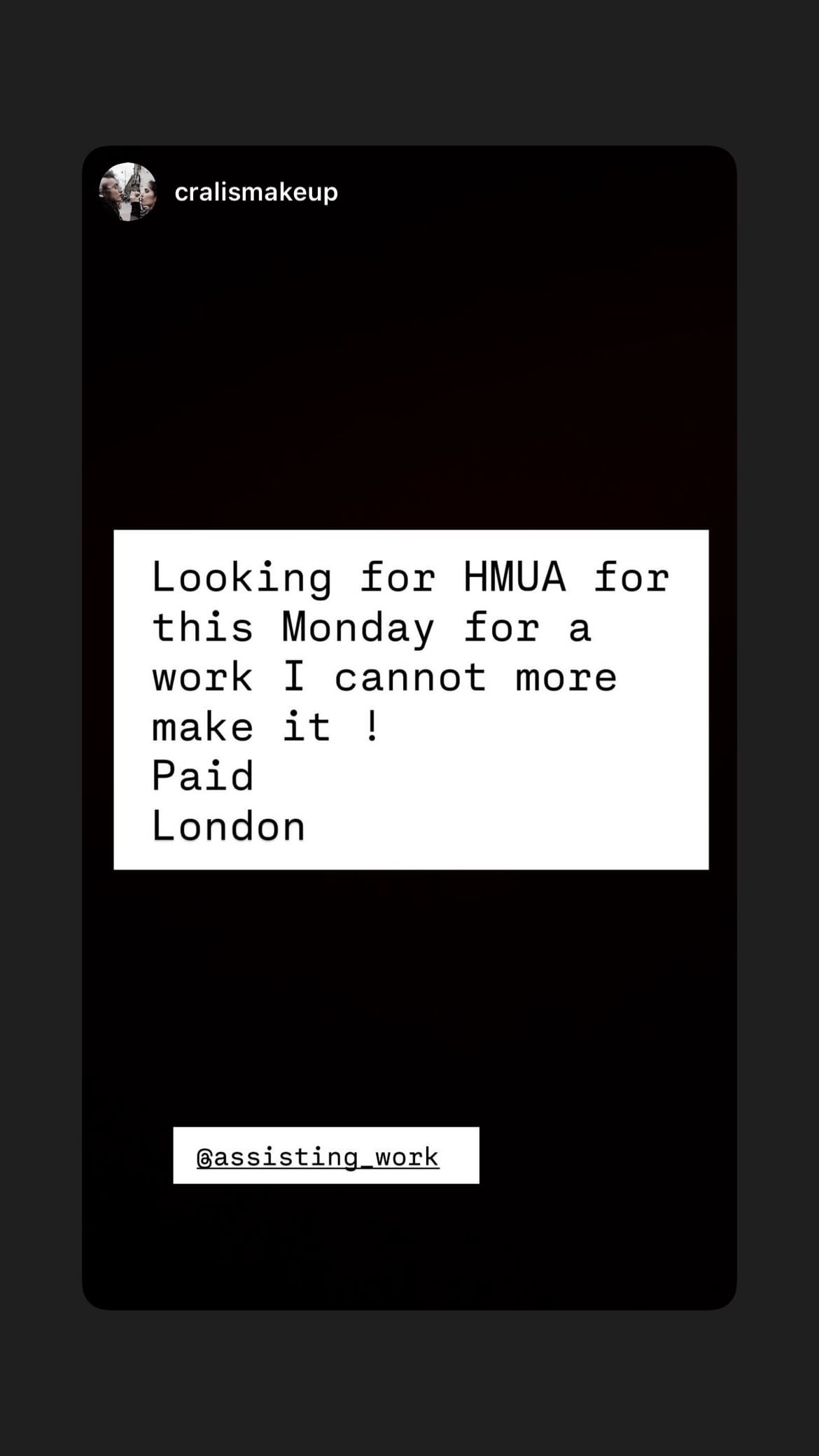Tap the word 'Paid' in the sticker

[x=202, y=775]
